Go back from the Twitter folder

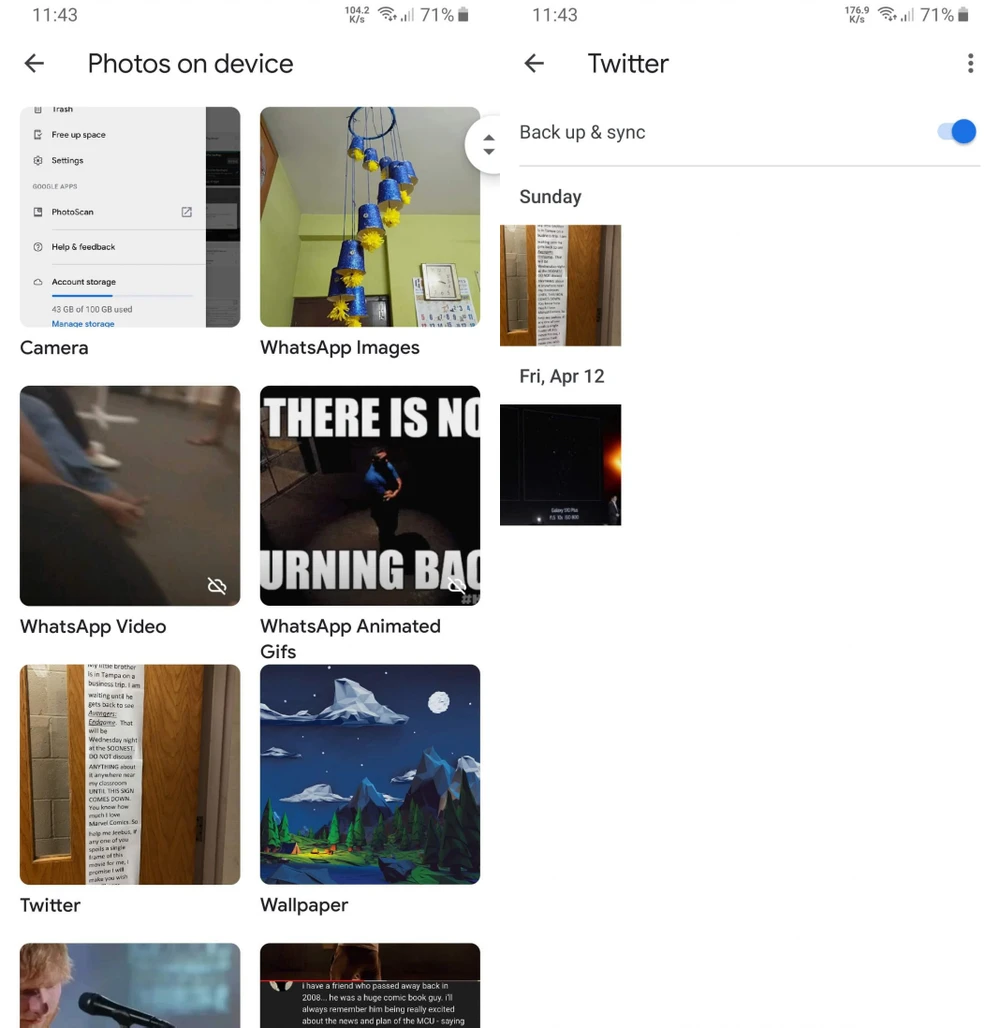tap(534, 64)
